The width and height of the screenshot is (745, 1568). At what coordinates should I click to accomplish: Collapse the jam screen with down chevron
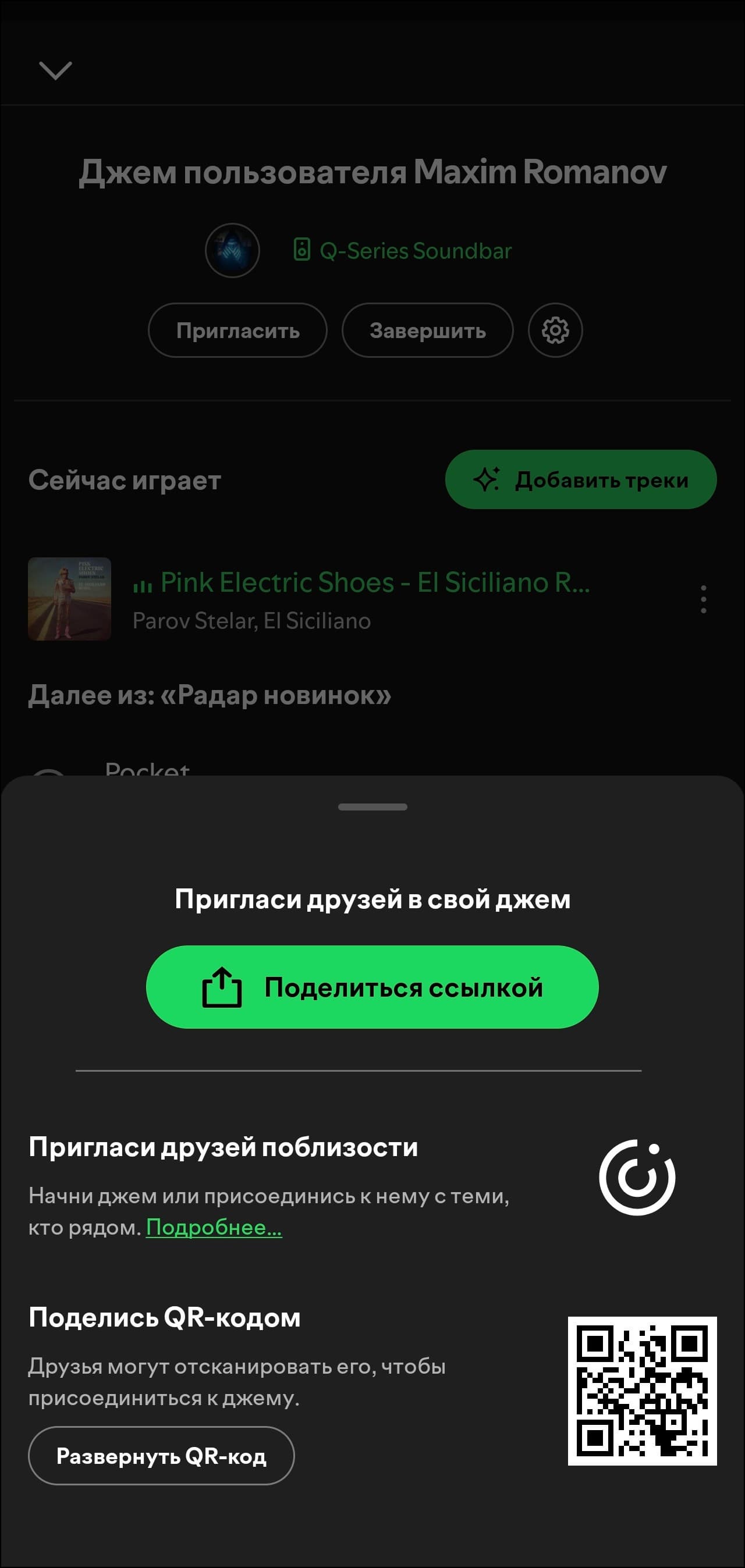[55, 70]
